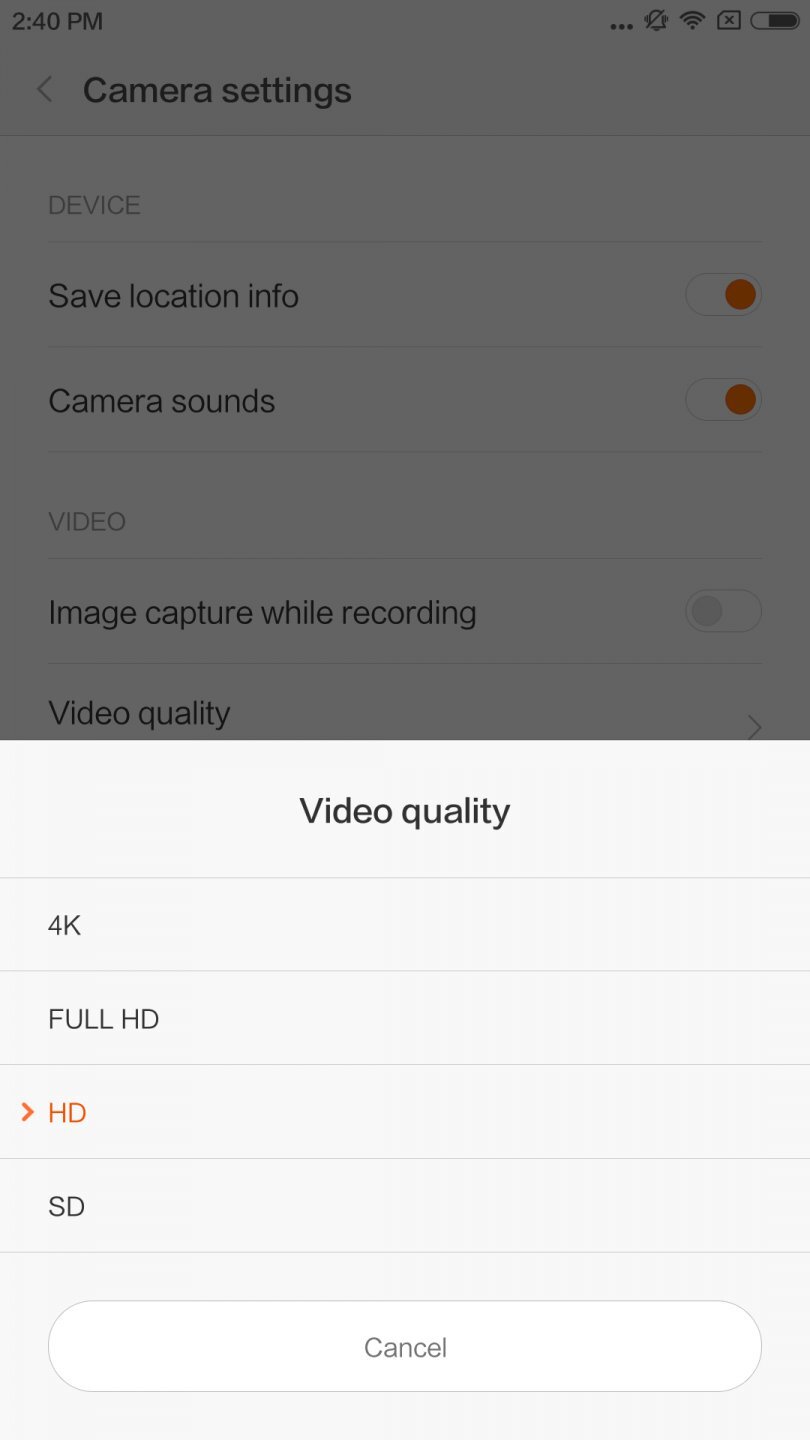The height and width of the screenshot is (1440, 810).
Task: Click the vibrate mode status icon
Action: (x=655, y=21)
